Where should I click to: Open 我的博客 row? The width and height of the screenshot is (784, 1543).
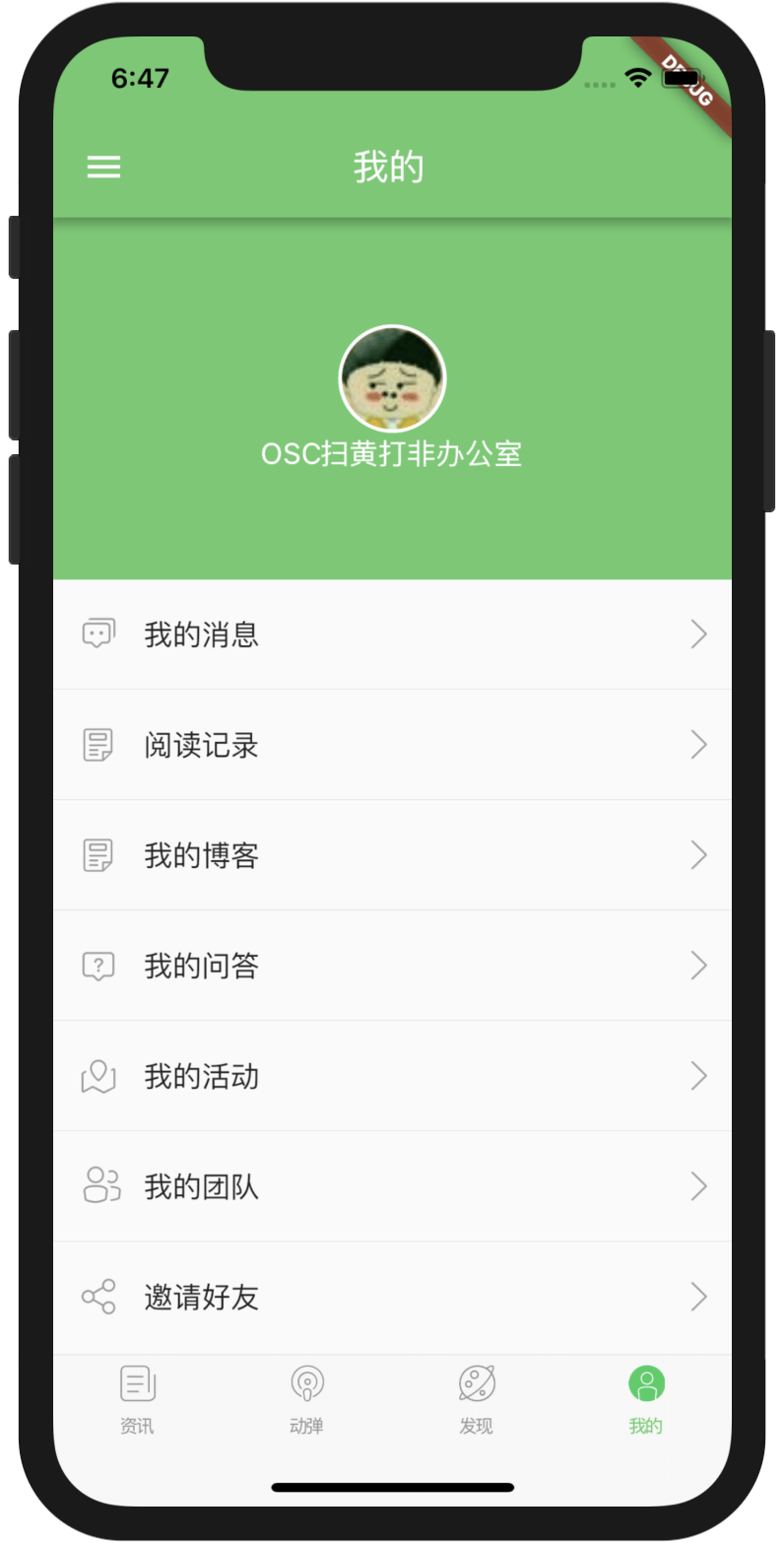(392, 855)
